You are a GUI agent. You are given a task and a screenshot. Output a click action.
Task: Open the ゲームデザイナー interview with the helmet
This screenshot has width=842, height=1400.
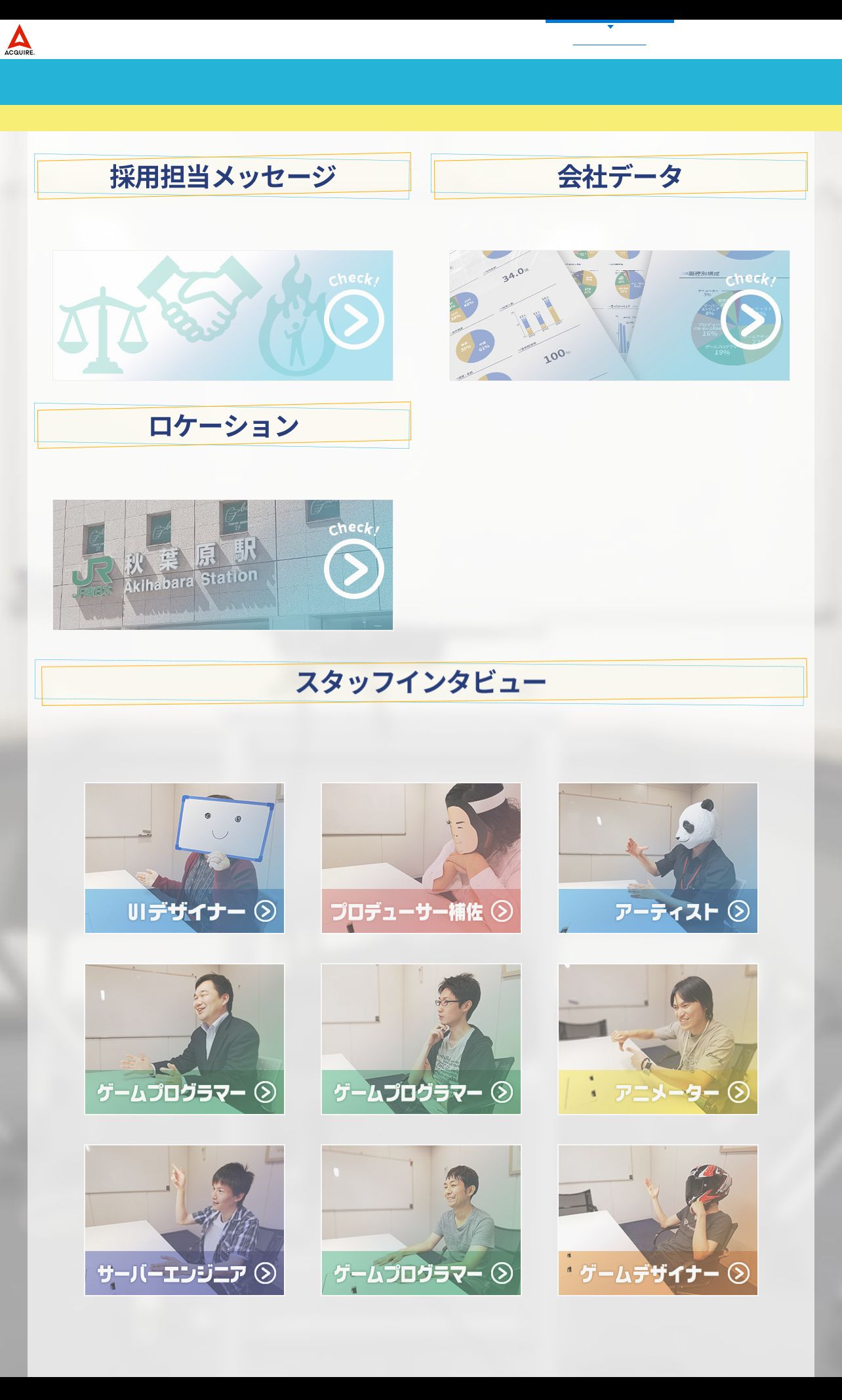658,1220
